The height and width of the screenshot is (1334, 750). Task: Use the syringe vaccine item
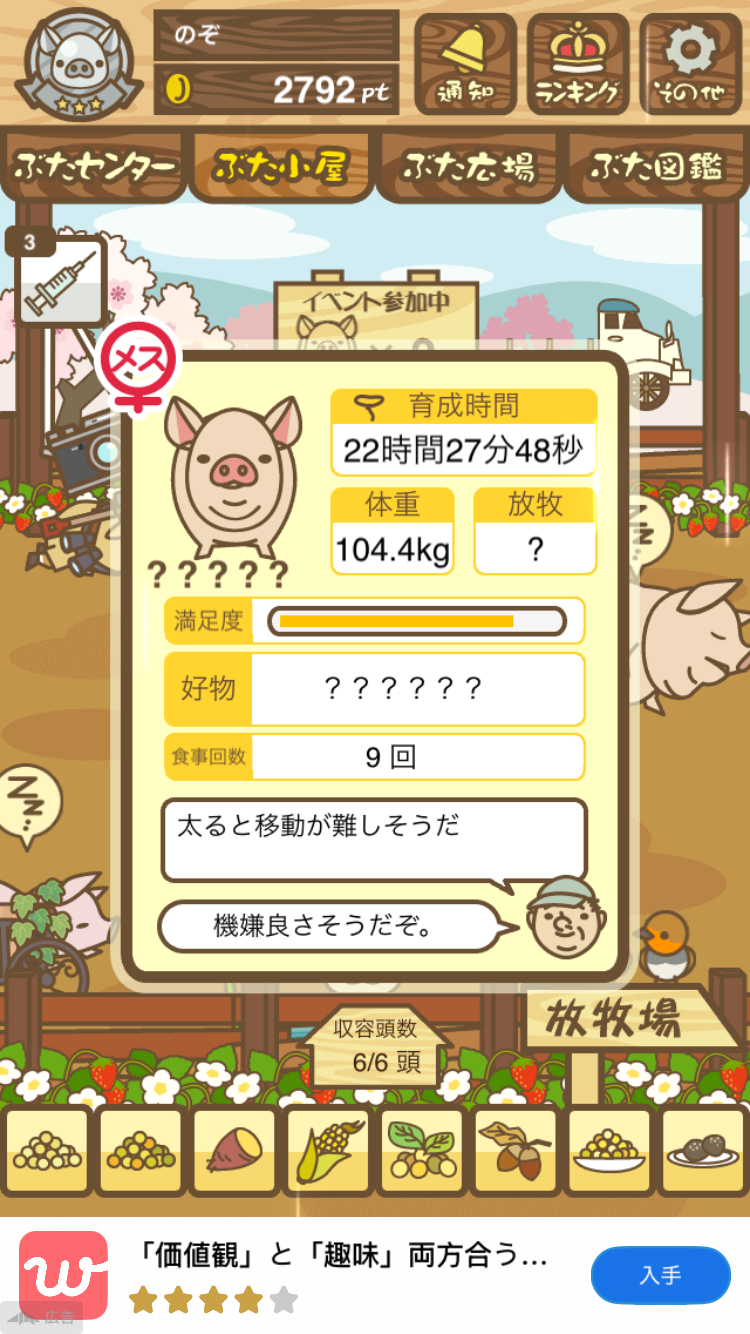pyautogui.click(x=60, y=281)
